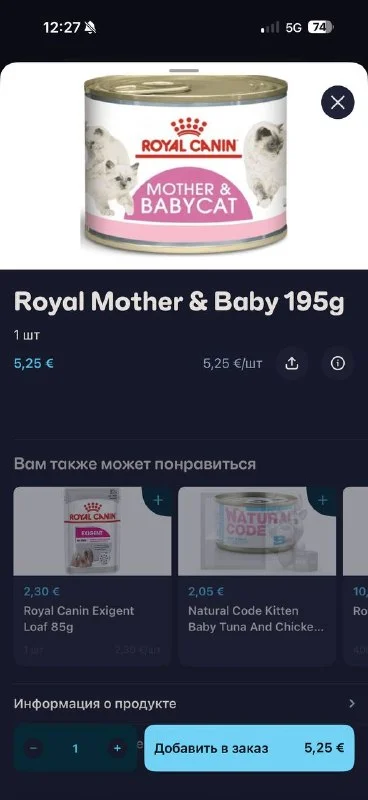Close the product detail sheet
Viewport: 368px width, 800px height.
tap(337, 103)
